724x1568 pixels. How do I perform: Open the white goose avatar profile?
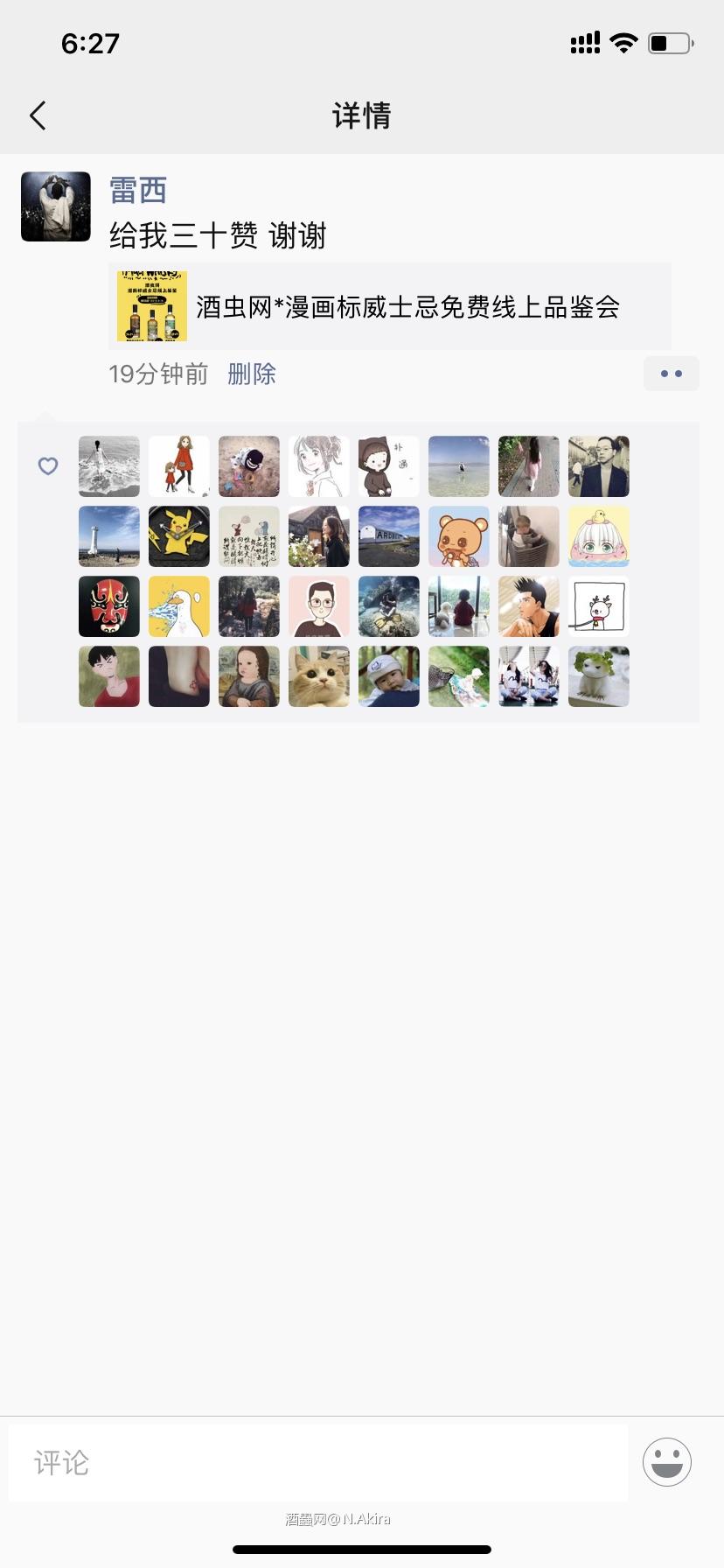[179, 606]
